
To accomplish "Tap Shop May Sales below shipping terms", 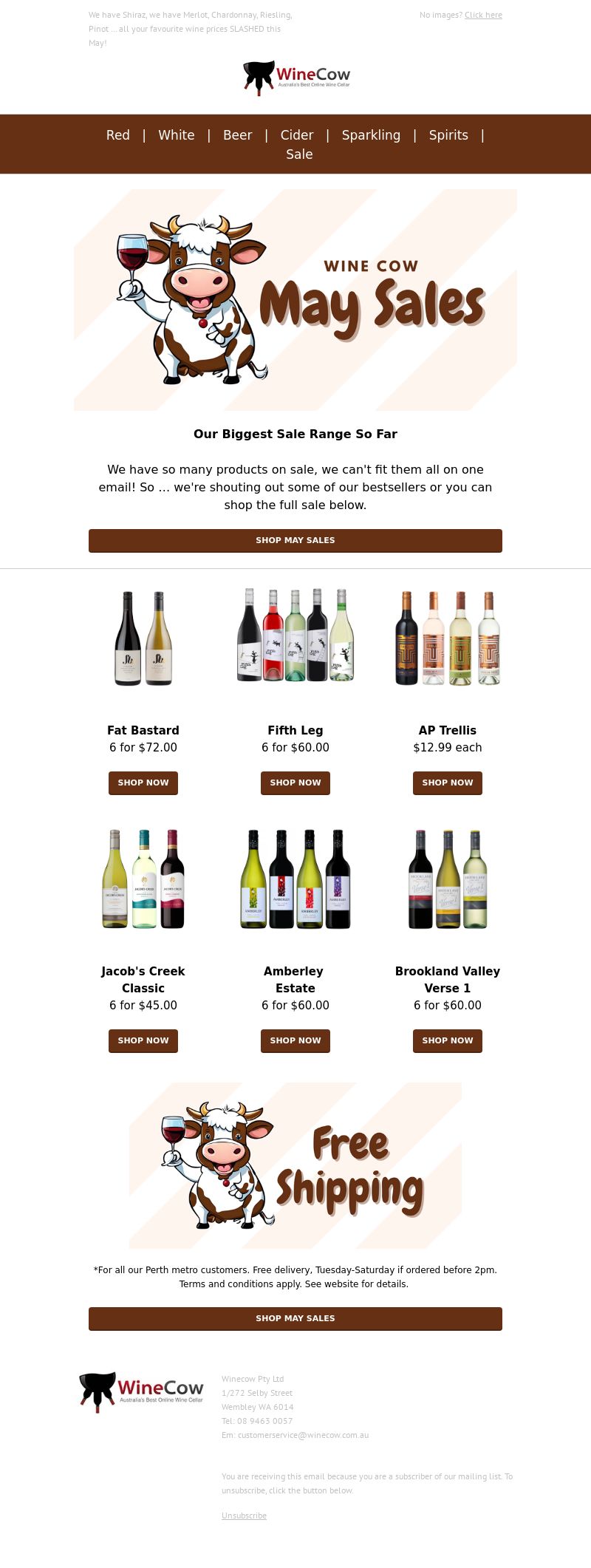I will 295,1318.
